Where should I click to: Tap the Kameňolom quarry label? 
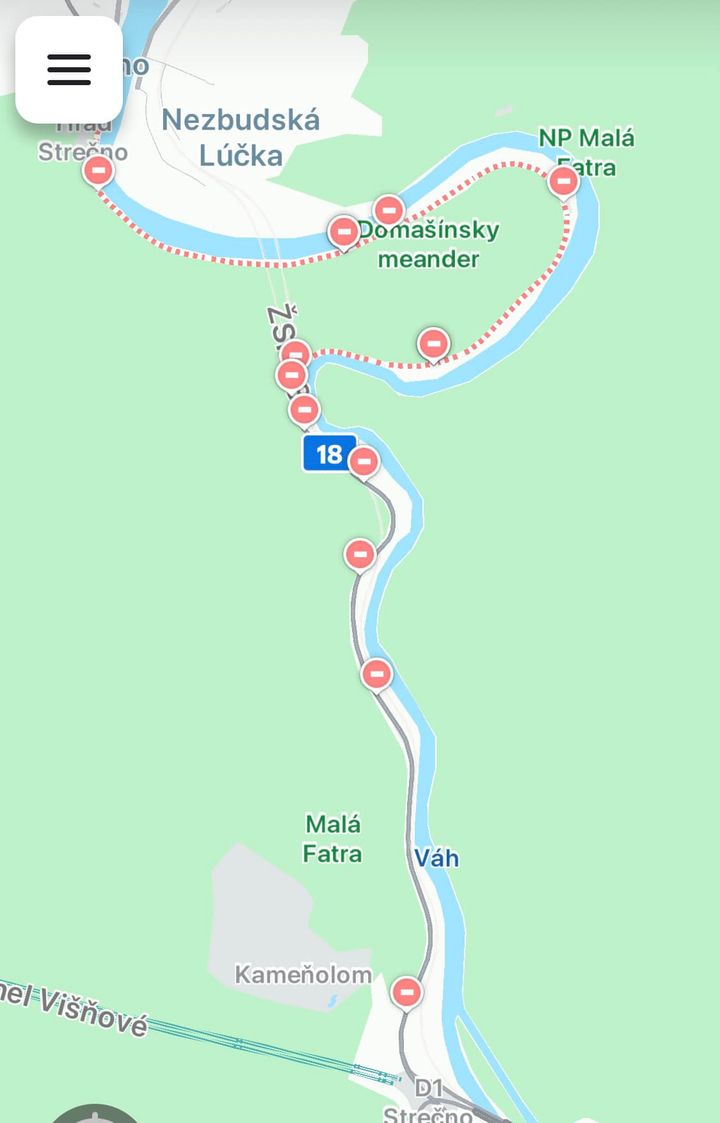click(x=302, y=974)
